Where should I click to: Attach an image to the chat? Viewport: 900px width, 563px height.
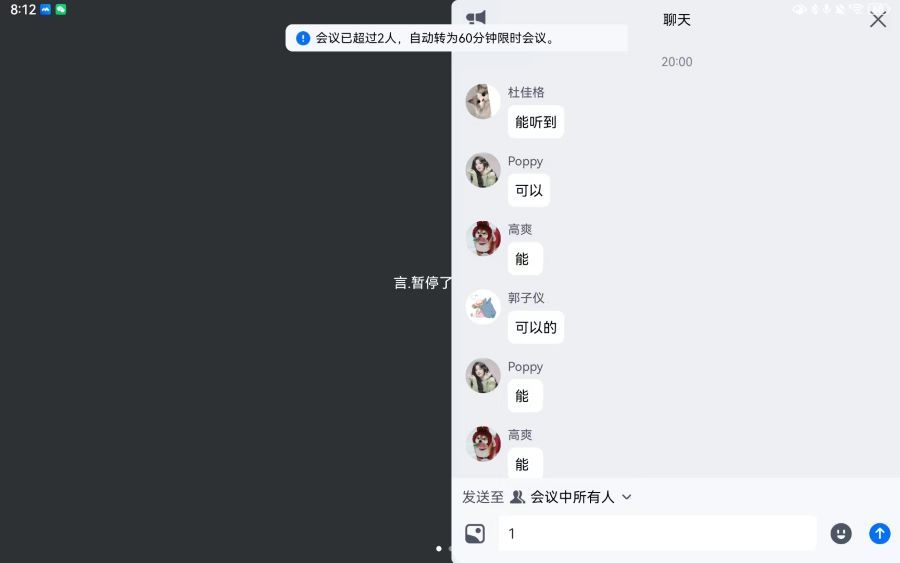tap(475, 533)
